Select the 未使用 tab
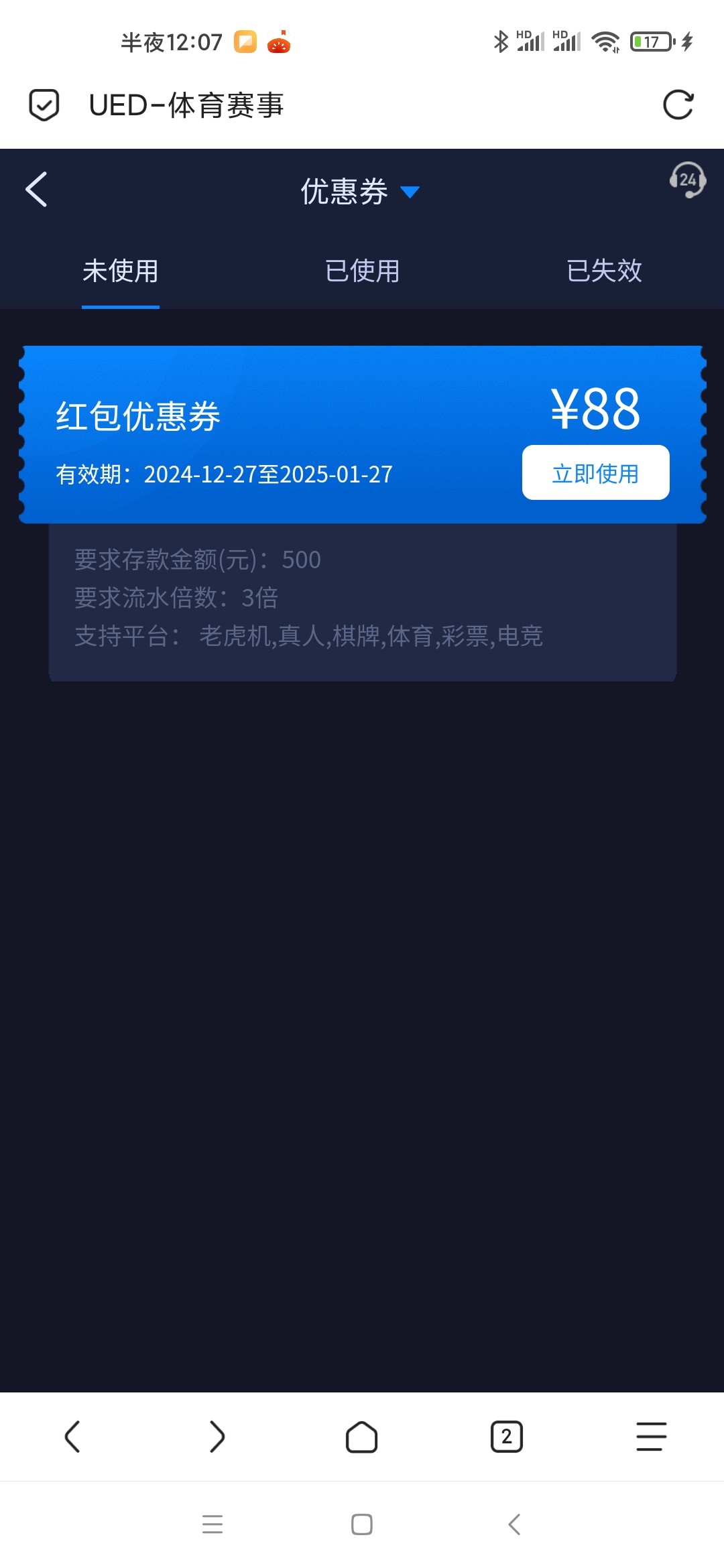The width and height of the screenshot is (724, 1568). (121, 271)
